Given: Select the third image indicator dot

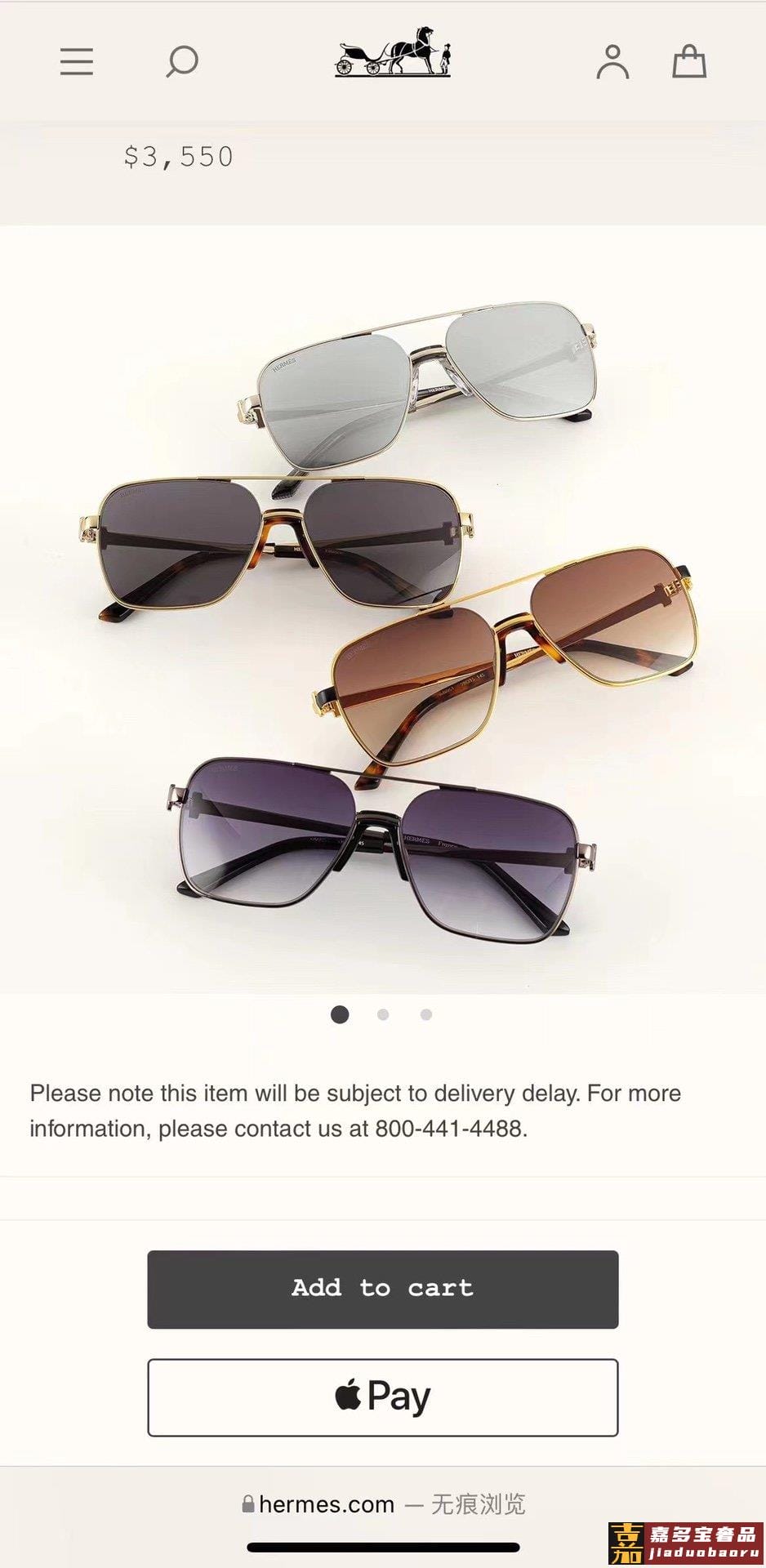Looking at the screenshot, I should click(x=425, y=1014).
